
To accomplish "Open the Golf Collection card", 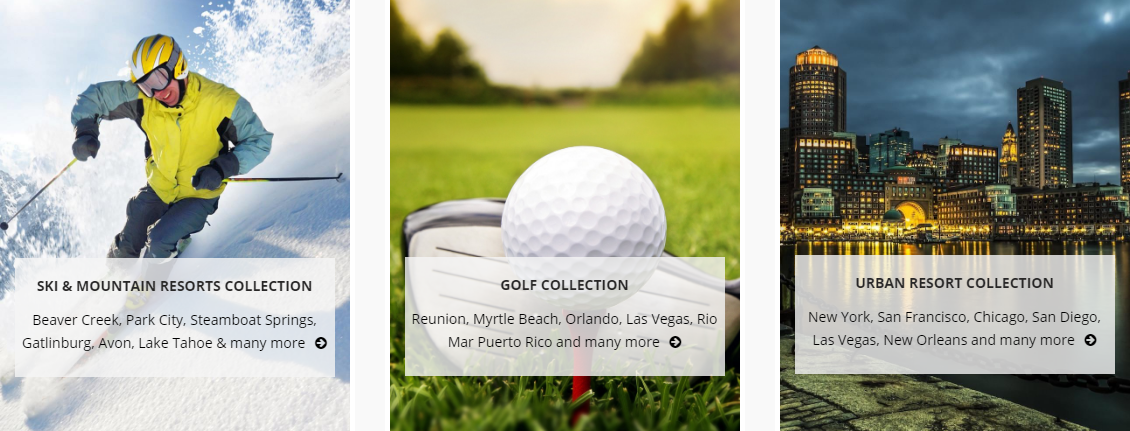I will [x=564, y=285].
